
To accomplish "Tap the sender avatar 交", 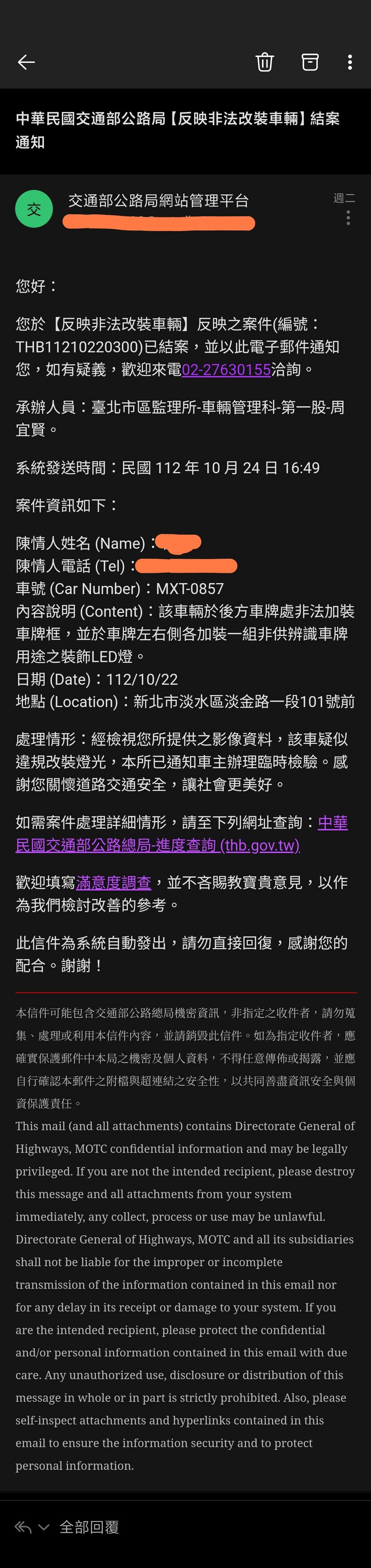I will pyautogui.click(x=34, y=209).
